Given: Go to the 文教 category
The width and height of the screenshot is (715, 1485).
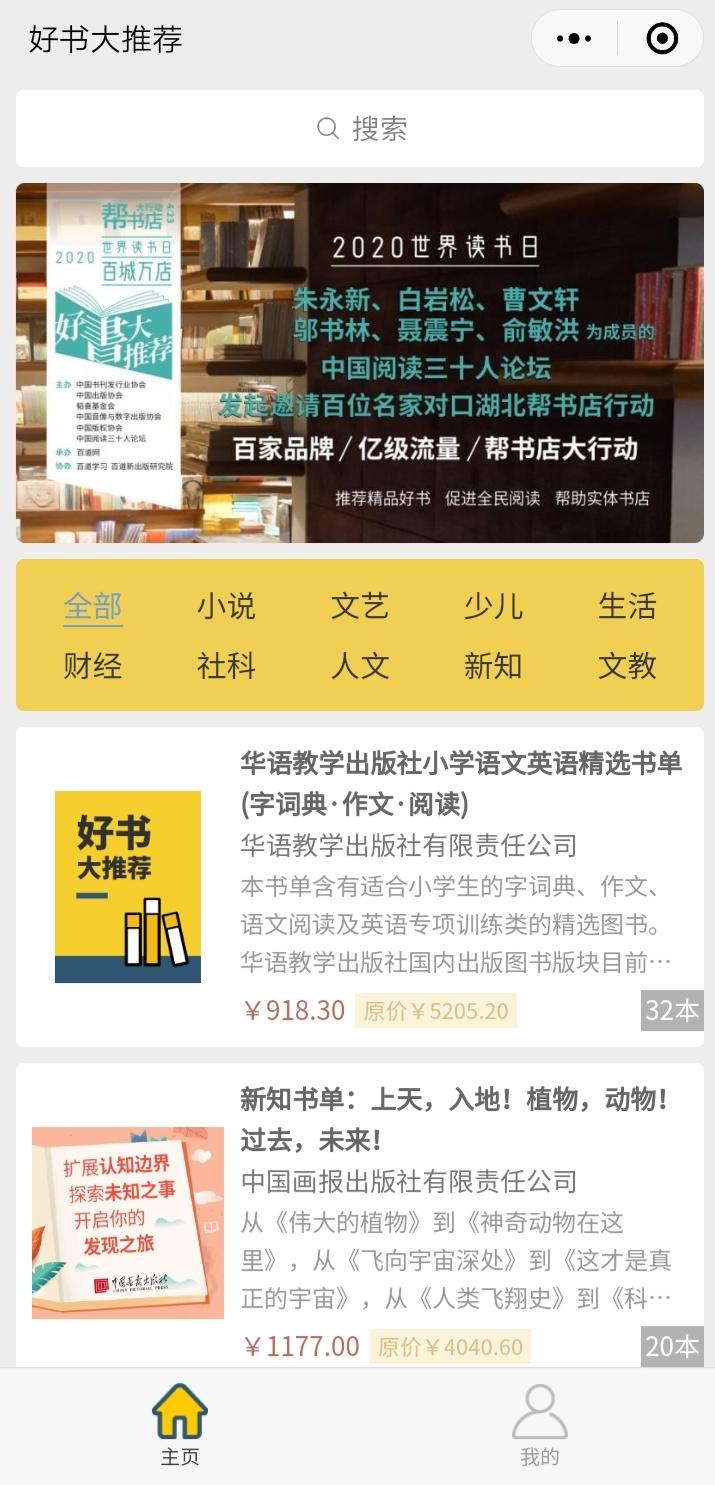Looking at the screenshot, I should point(627,666).
